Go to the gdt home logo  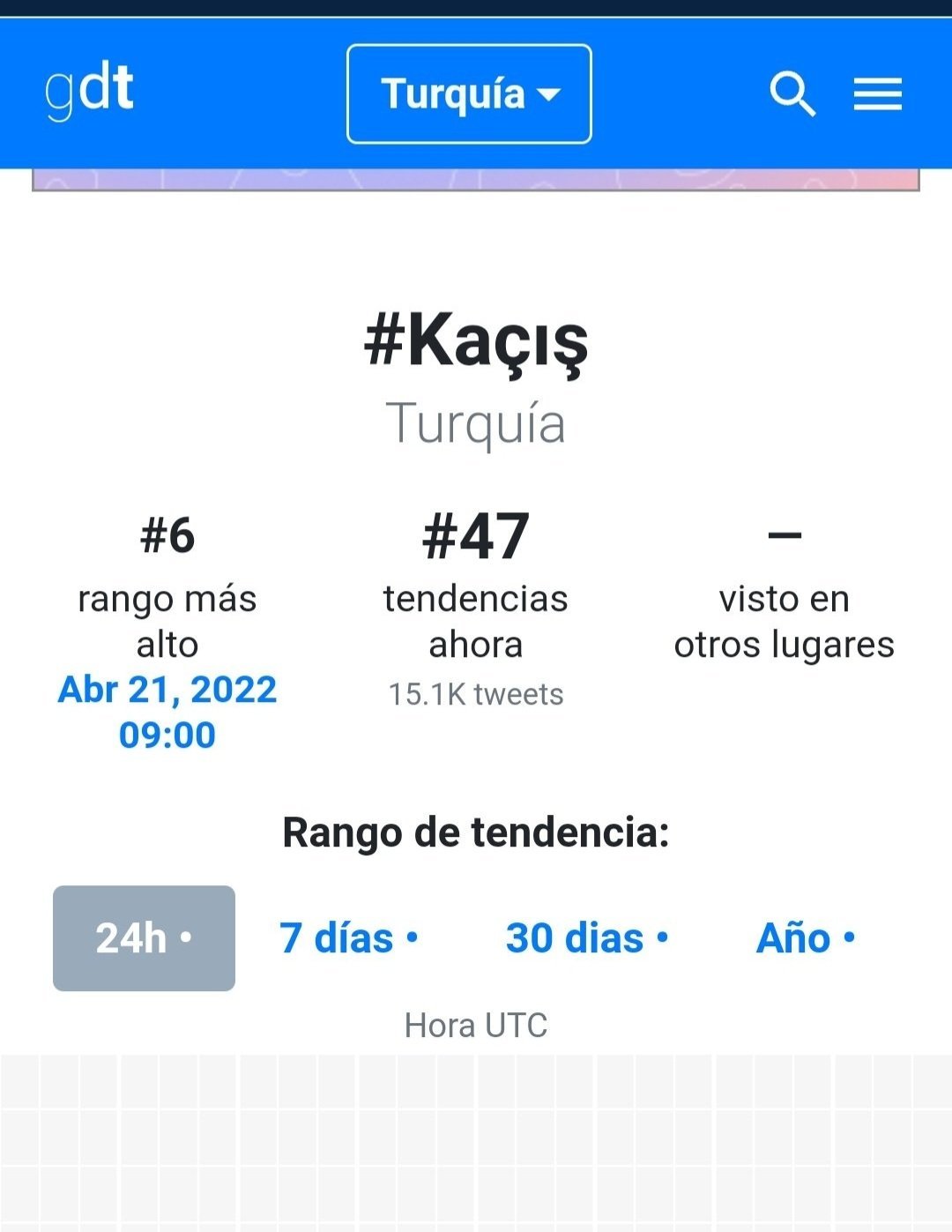pos(89,89)
